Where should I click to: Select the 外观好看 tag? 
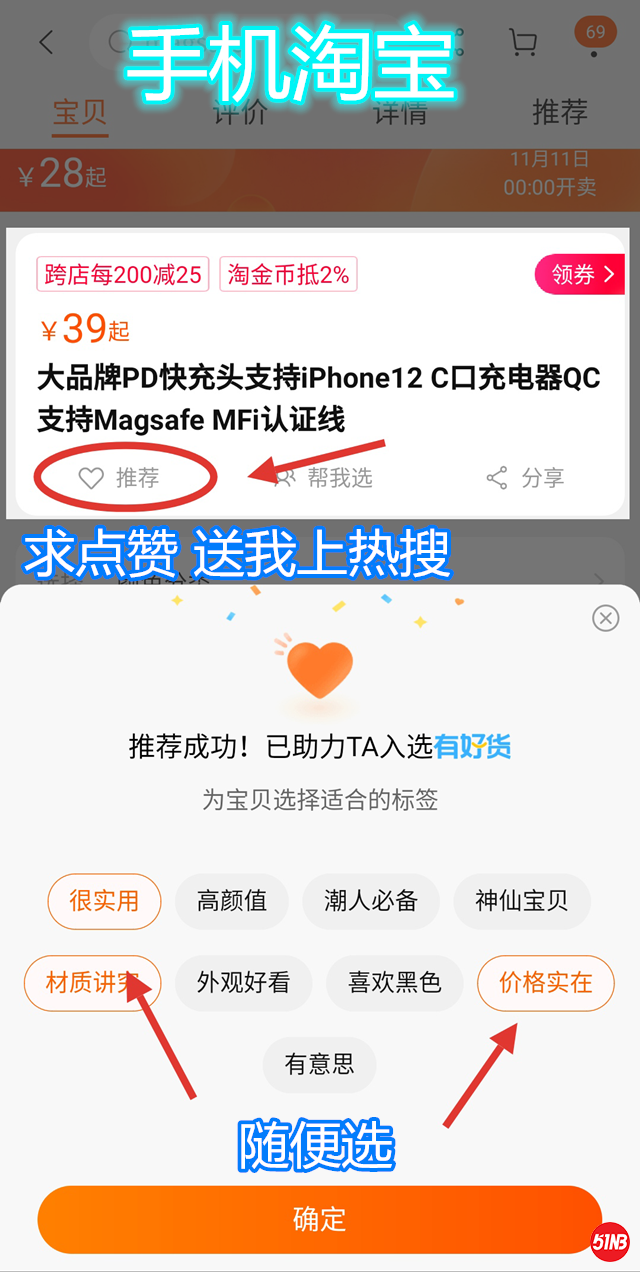pos(243,983)
